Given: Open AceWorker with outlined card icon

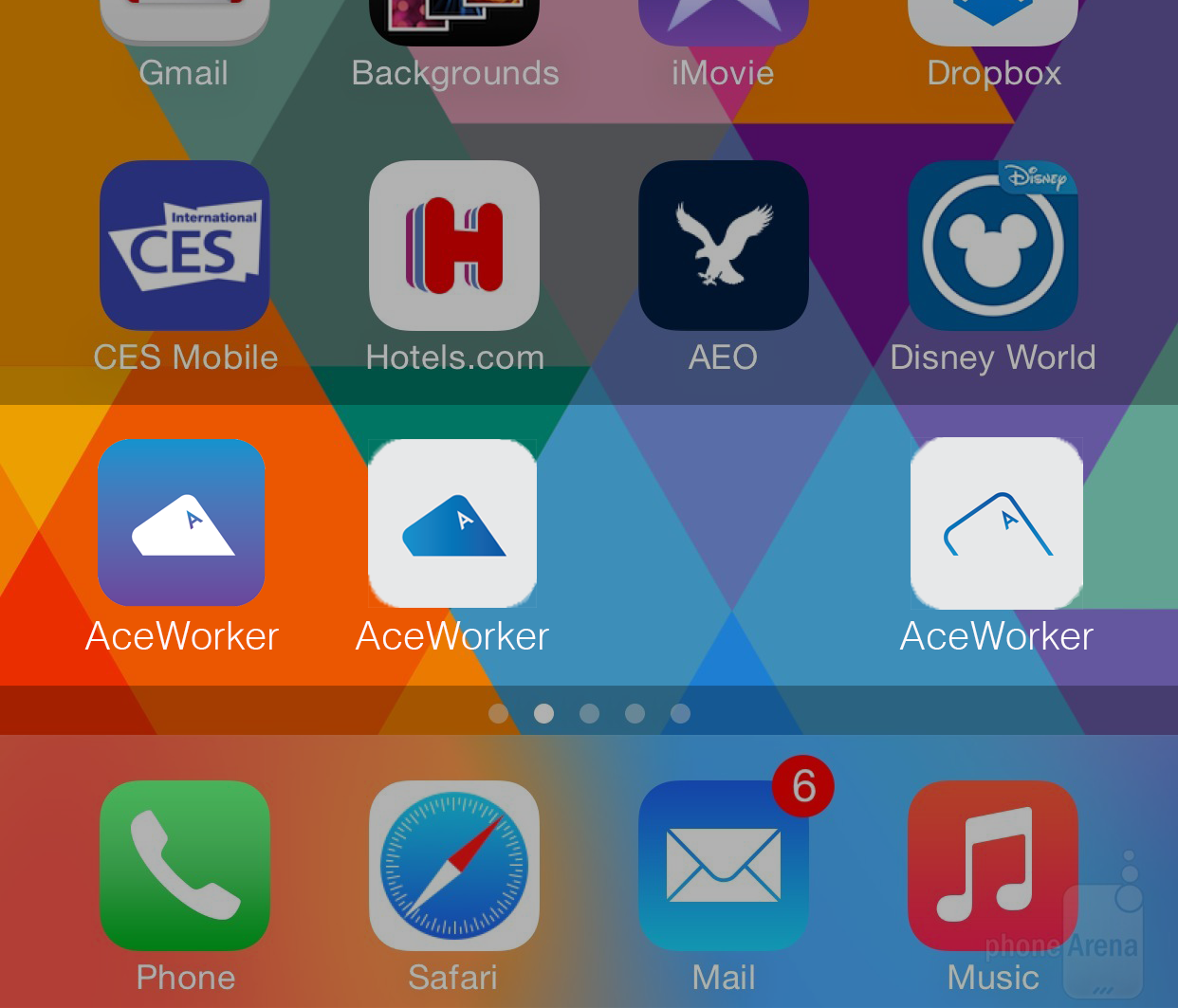Looking at the screenshot, I should (x=997, y=522).
